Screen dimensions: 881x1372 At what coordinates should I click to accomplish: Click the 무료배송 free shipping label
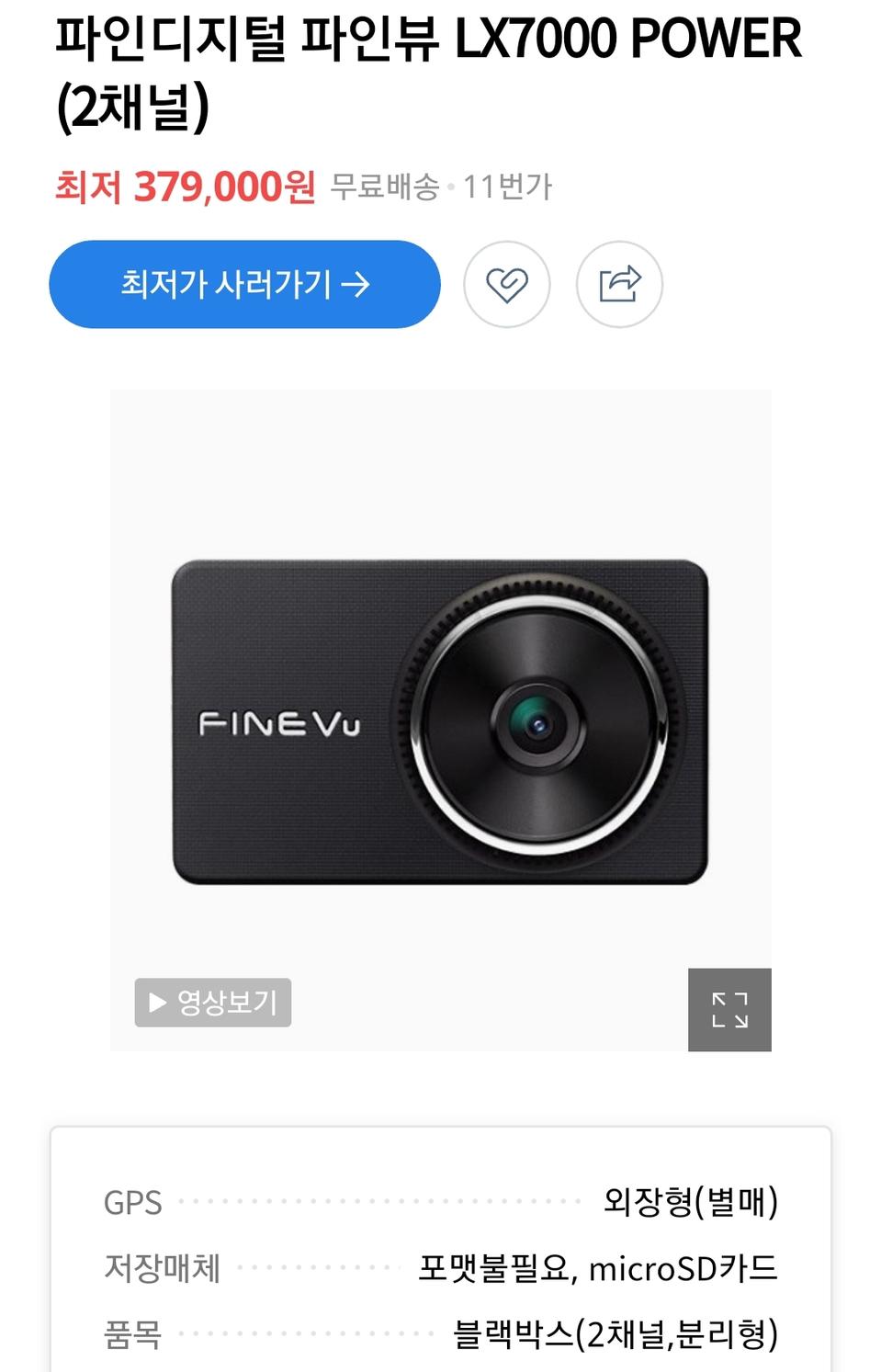383,187
